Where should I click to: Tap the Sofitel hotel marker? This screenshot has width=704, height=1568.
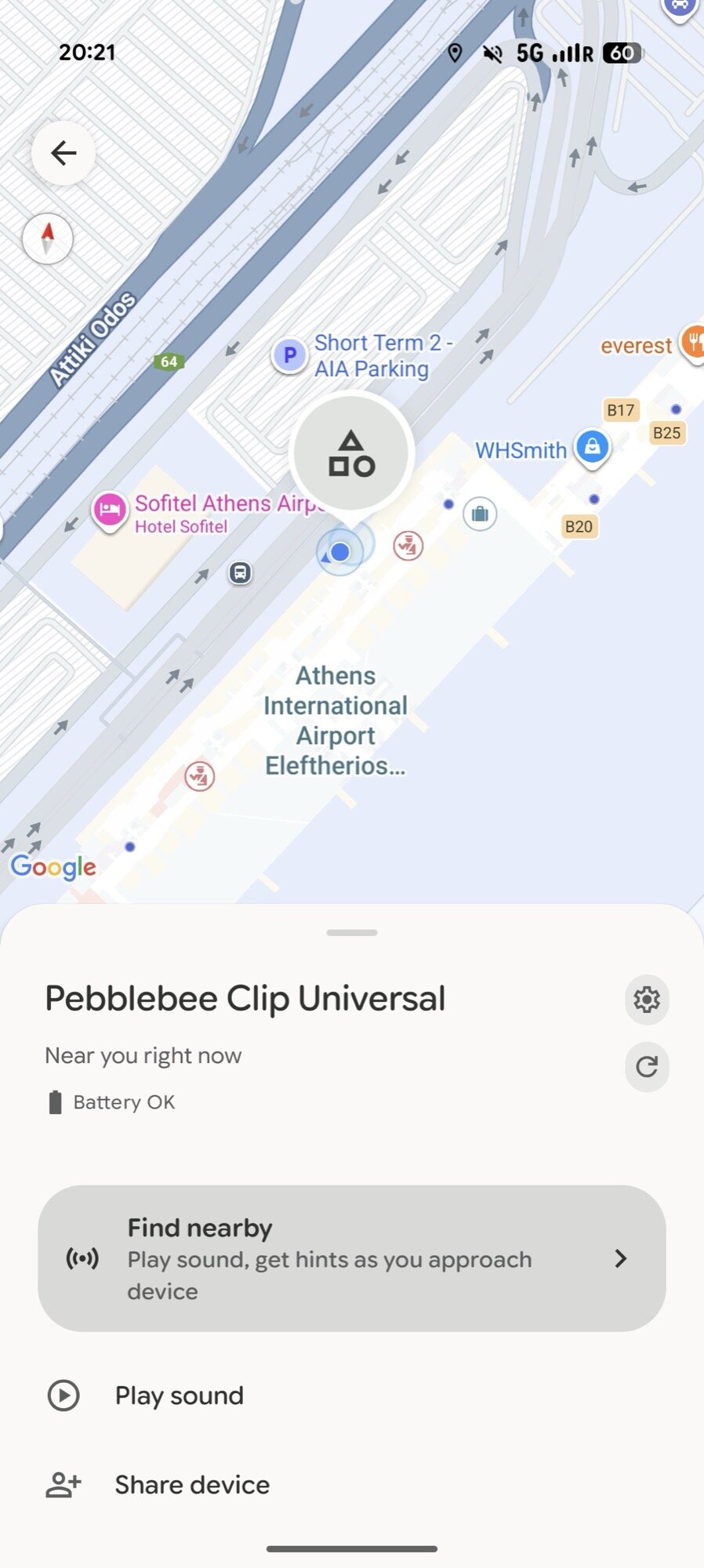click(x=110, y=508)
